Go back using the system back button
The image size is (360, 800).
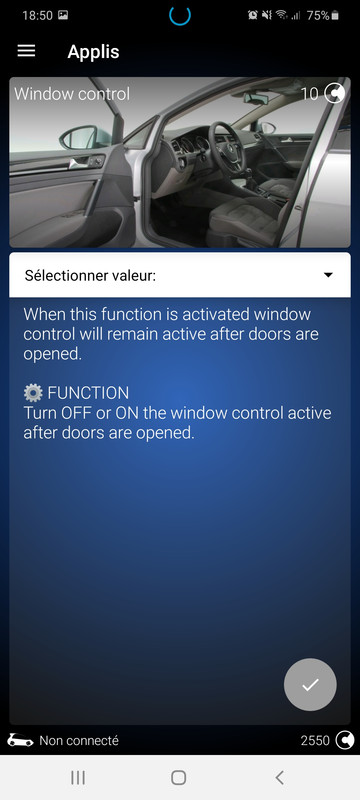(x=279, y=778)
